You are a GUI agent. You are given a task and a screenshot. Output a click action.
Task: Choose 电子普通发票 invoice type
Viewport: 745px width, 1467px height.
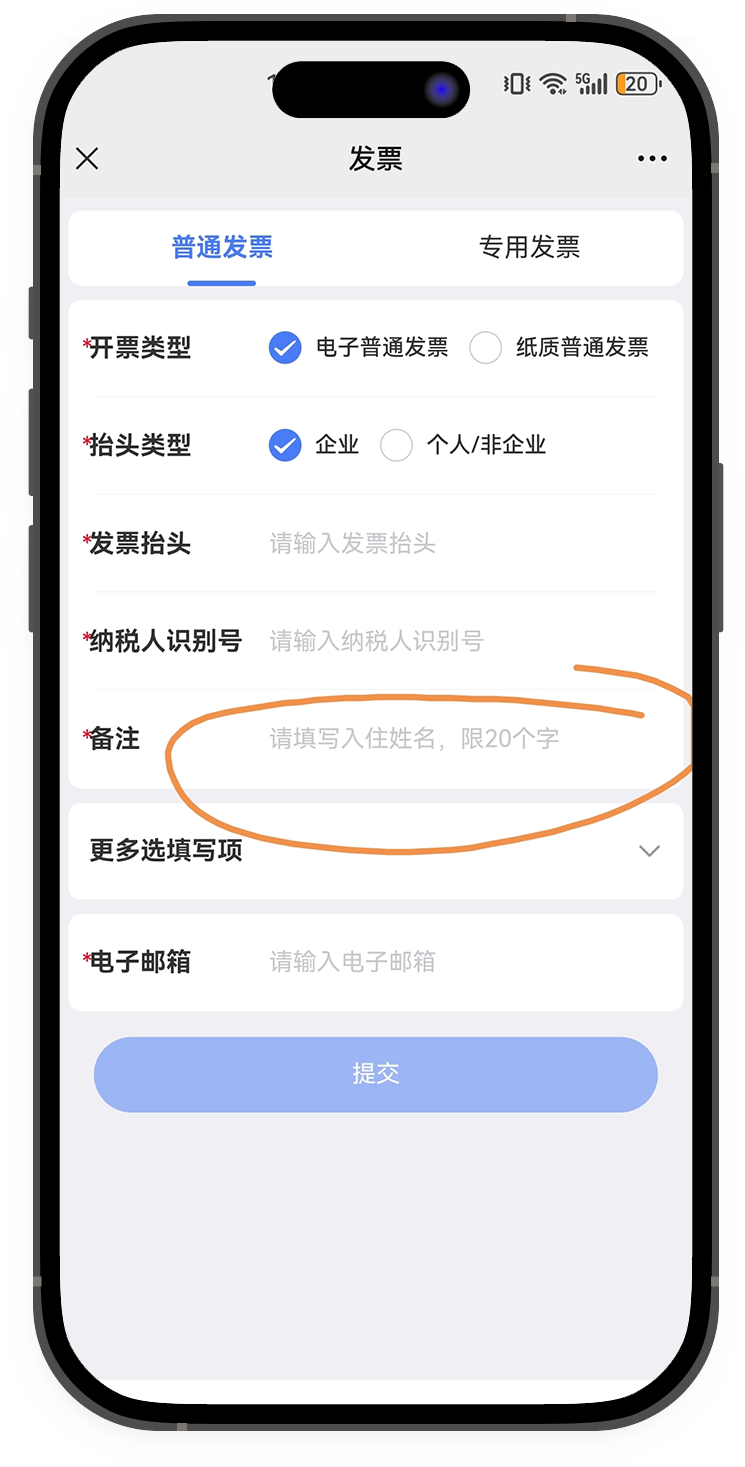coord(285,348)
